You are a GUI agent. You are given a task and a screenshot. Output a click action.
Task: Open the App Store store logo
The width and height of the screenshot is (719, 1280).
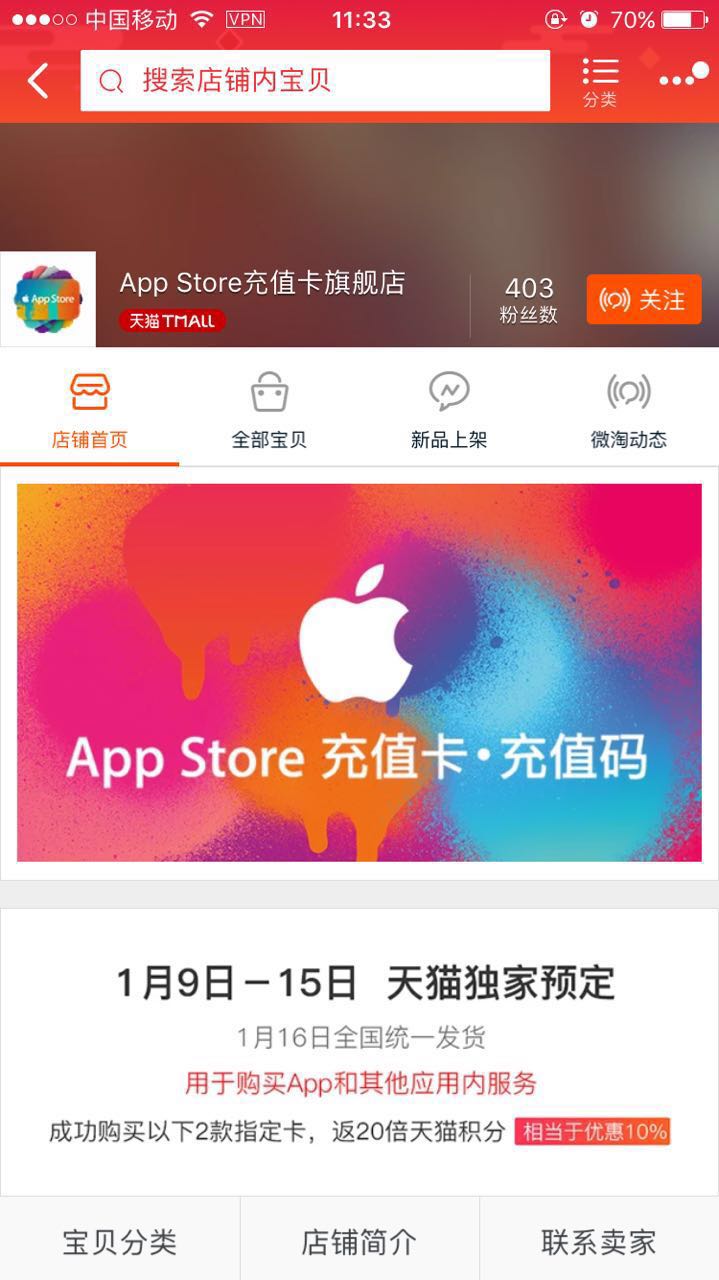click(48, 299)
